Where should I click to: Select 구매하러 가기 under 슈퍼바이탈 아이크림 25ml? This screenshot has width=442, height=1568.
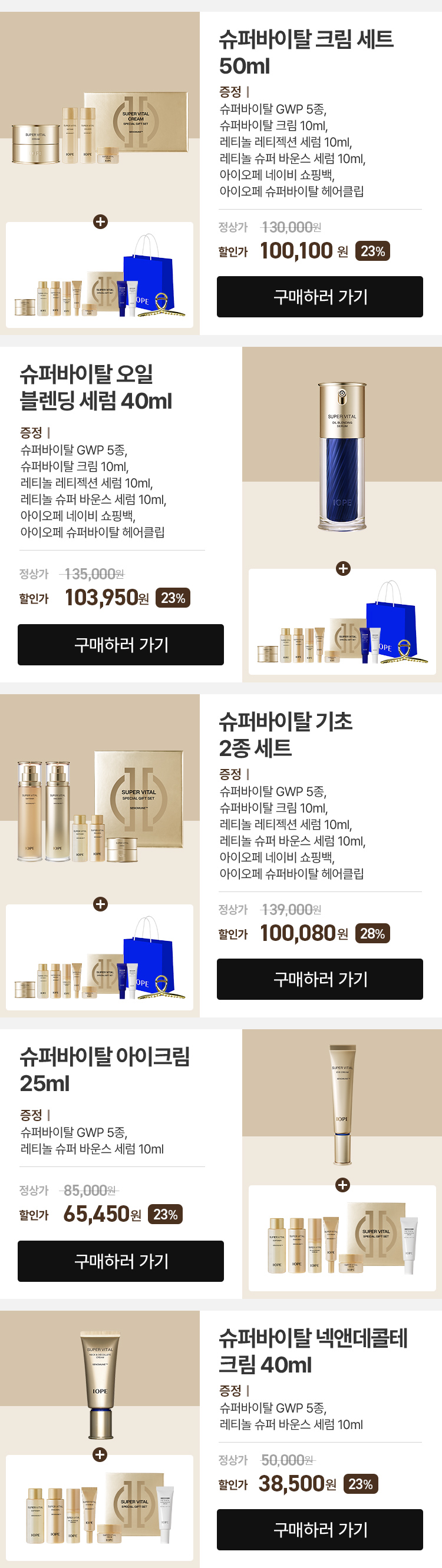click(121, 1261)
